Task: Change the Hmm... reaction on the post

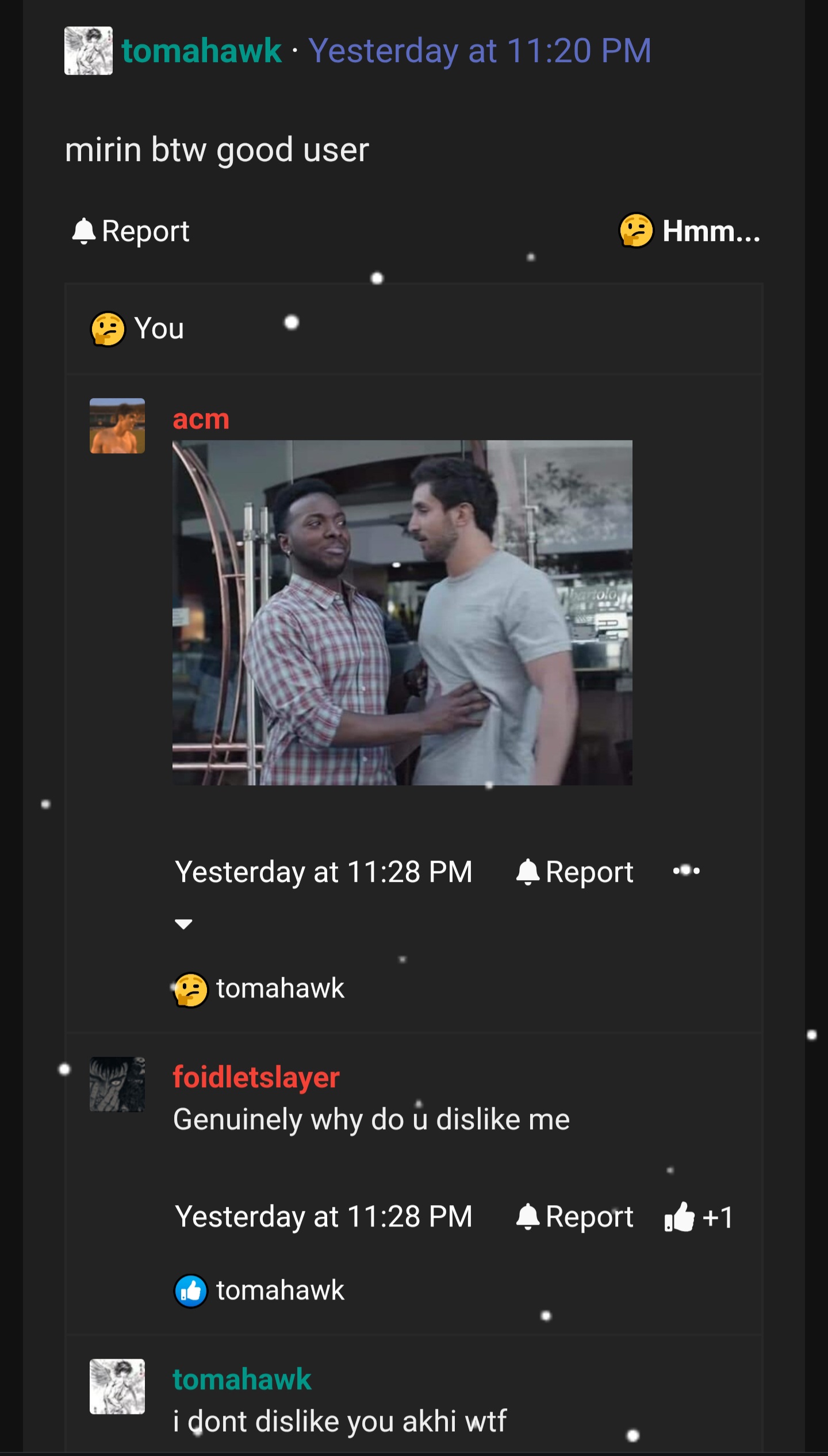Action: coord(689,231)
